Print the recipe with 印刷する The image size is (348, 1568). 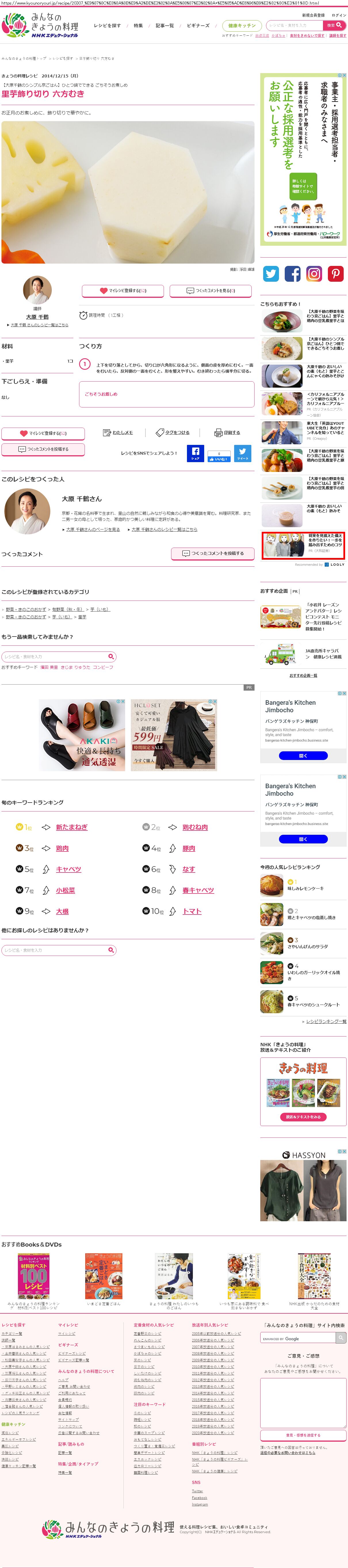(227, 433)
